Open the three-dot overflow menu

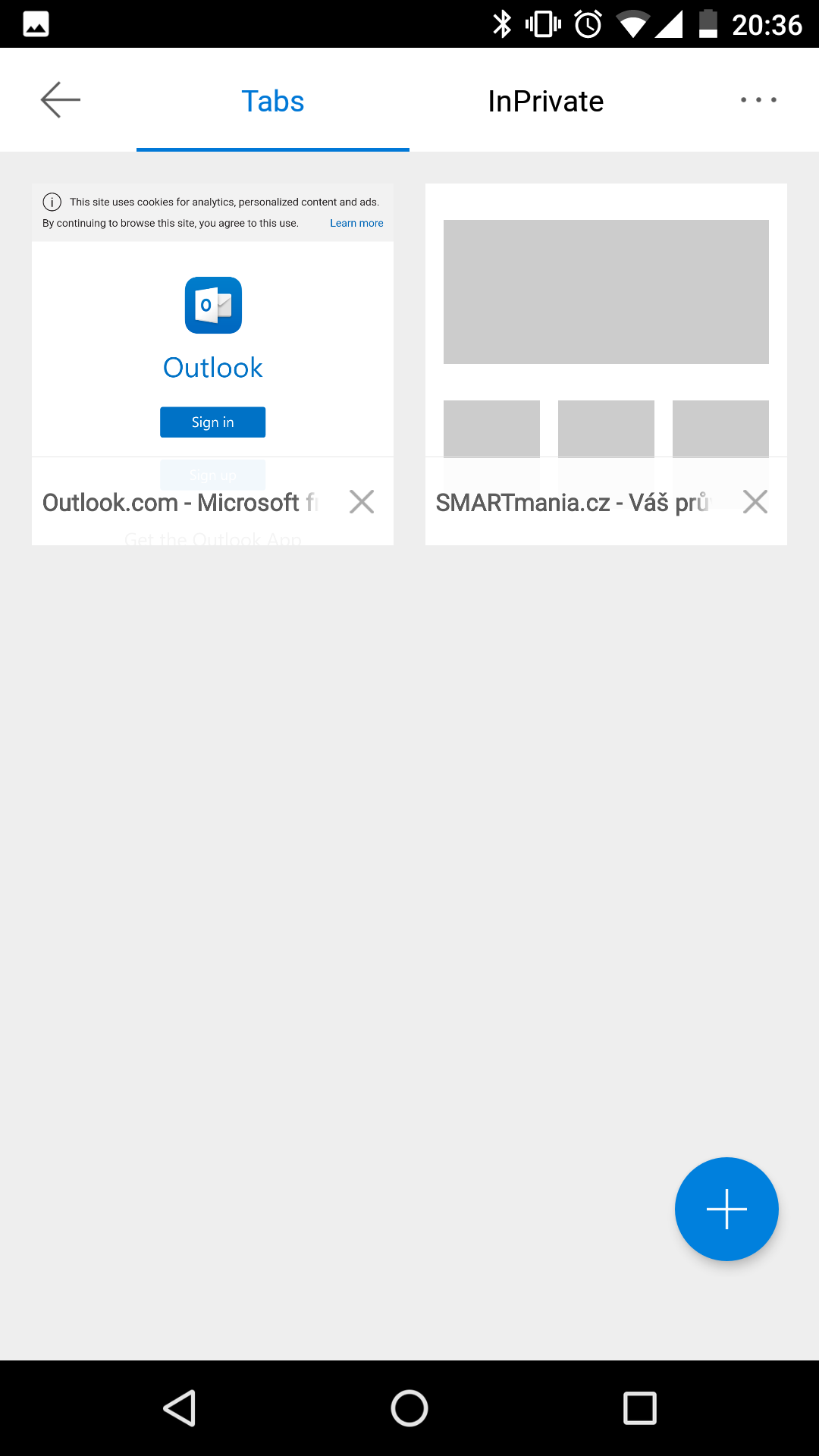tap(758, 100)
